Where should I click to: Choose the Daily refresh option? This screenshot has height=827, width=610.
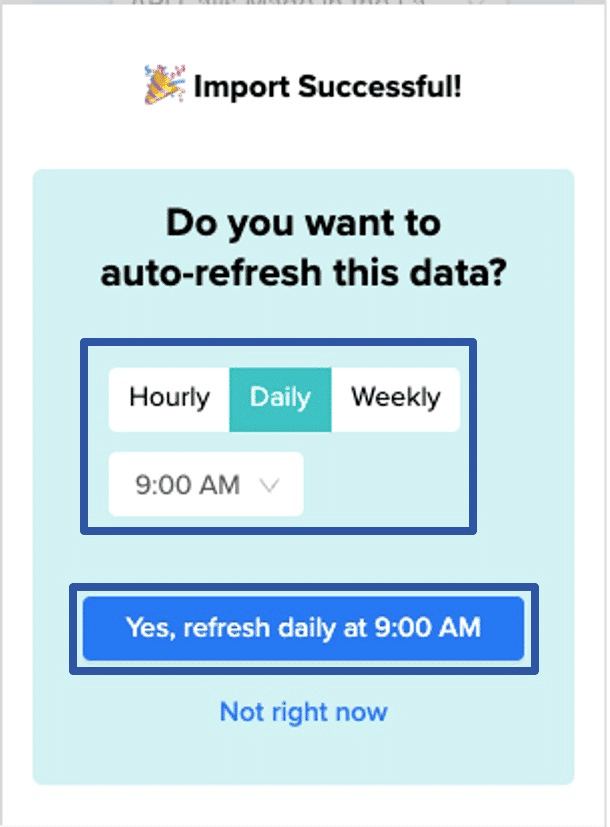[x=280, y=398]
